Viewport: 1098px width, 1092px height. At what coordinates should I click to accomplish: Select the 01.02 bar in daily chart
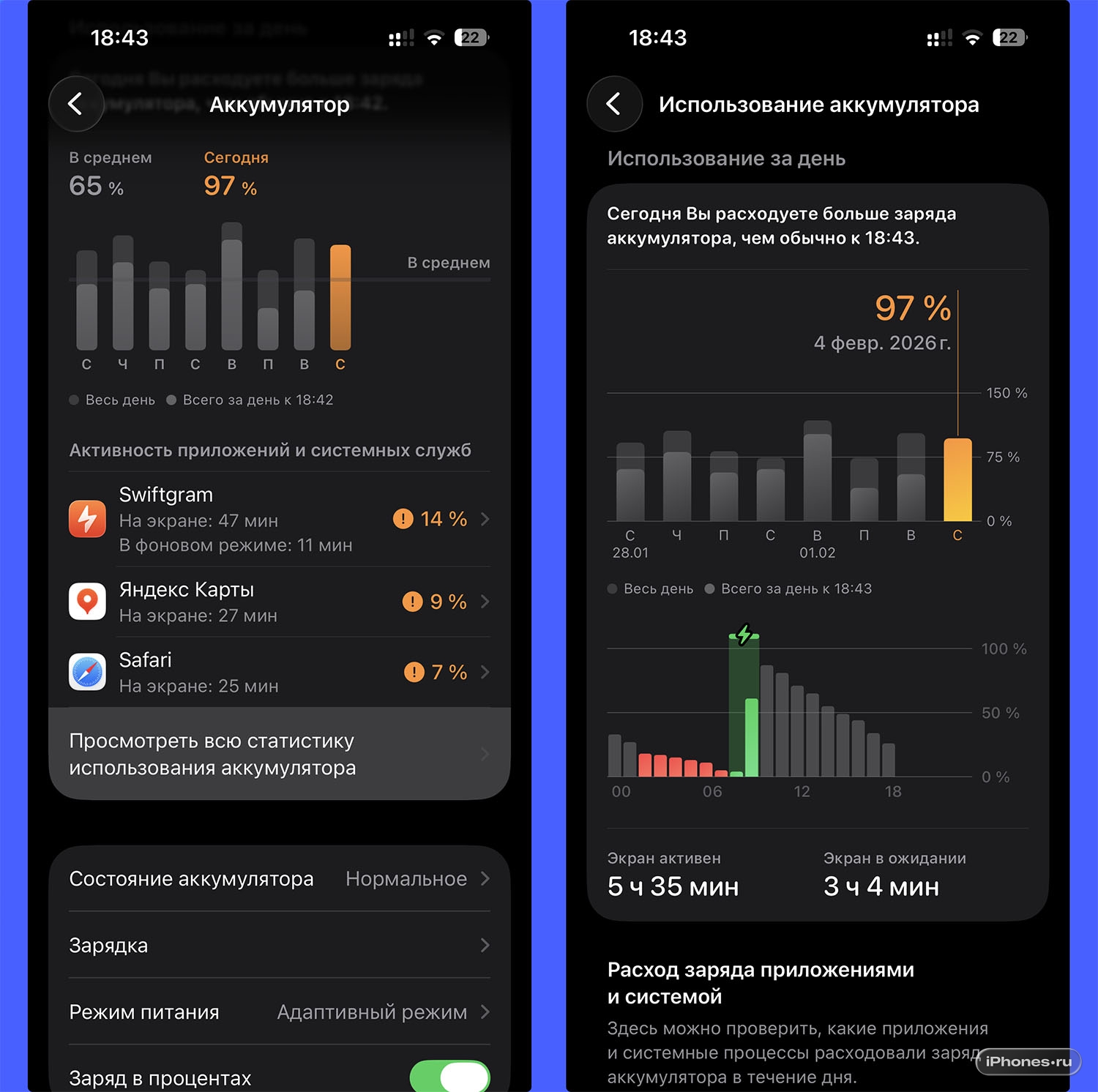tap(817, 472)
